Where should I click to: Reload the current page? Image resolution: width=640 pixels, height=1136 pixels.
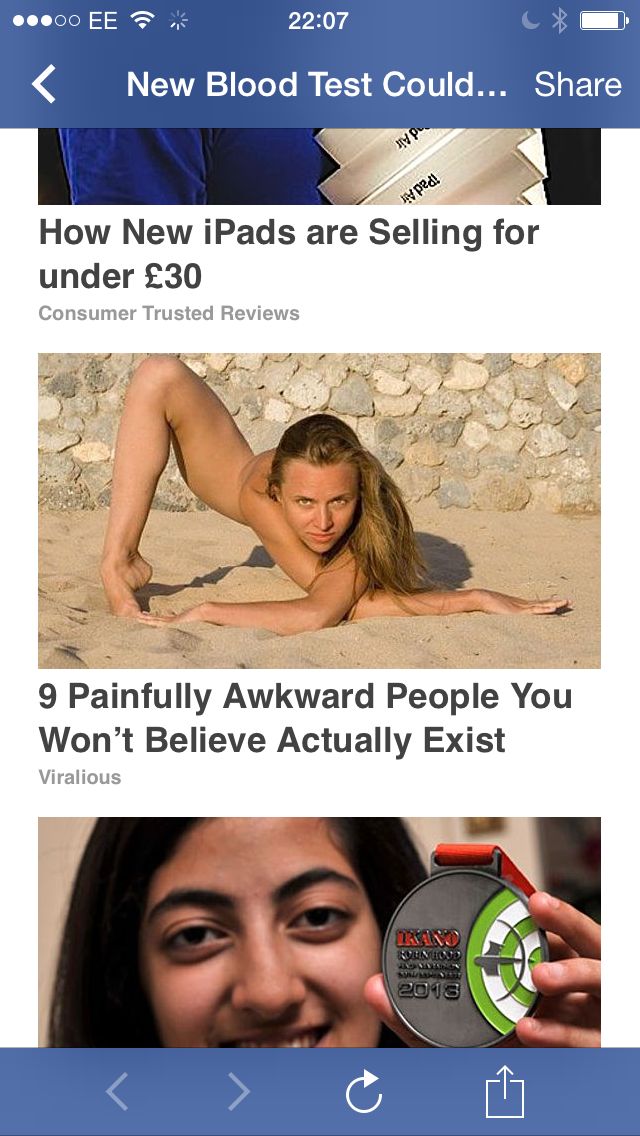coord(364,1091)
